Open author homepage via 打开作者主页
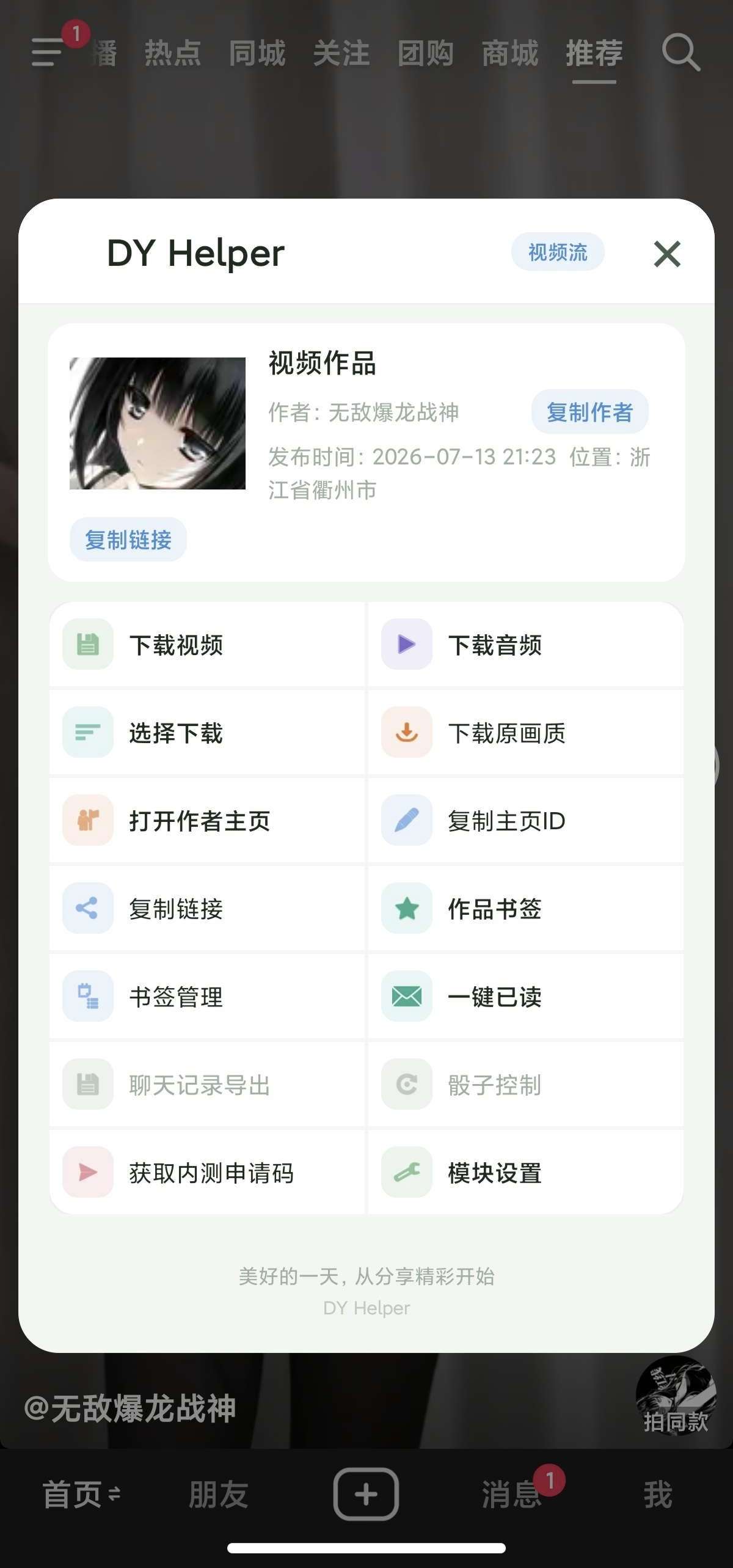Screen dimensions: 733x1568 coord(207,821)
